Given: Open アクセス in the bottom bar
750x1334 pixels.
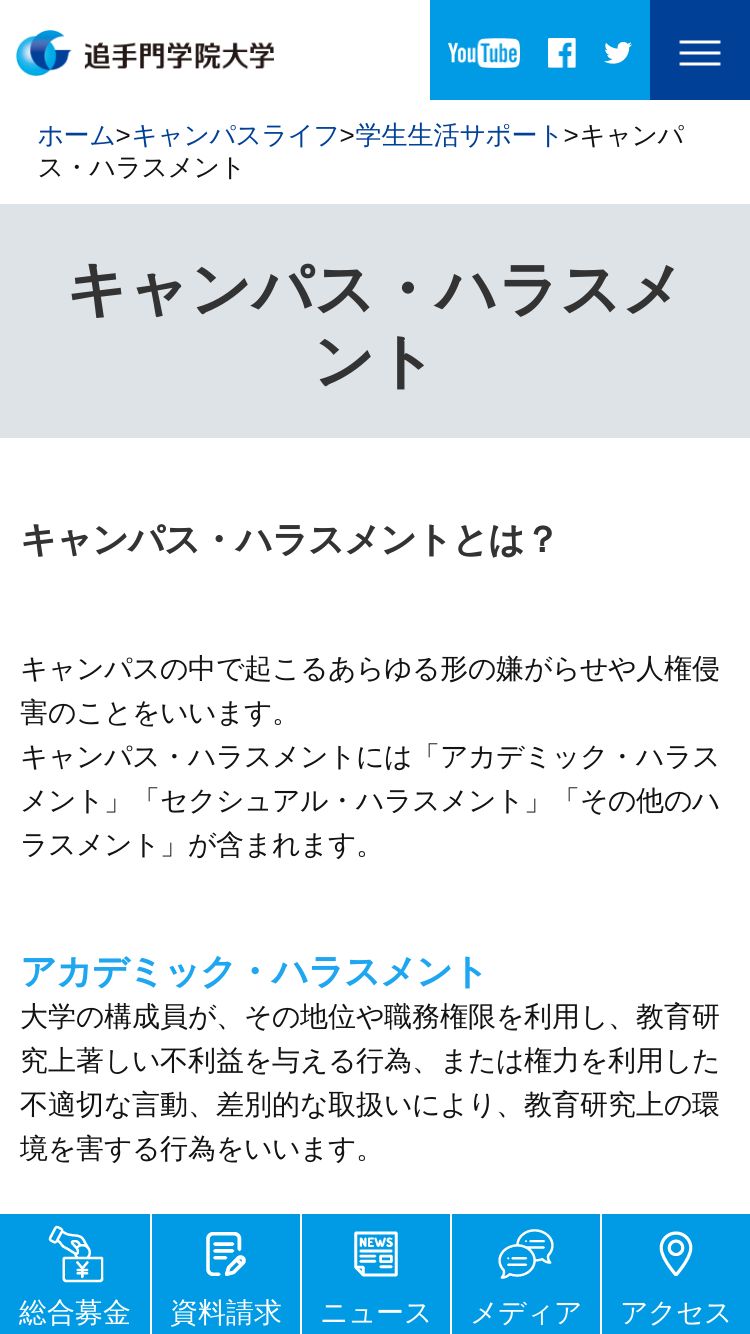Looking at the screenshot, I should point(676,1274).
